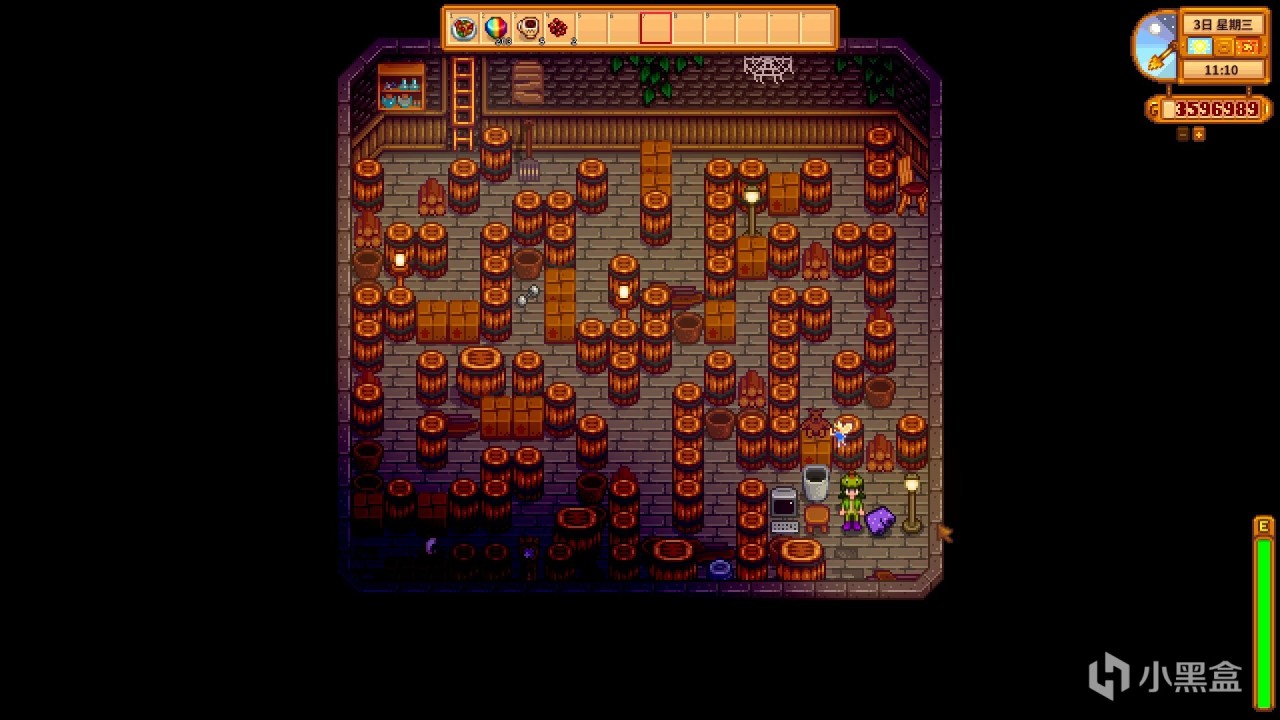Zoom out with the minus button
This screenshot has height=720, width=1280.
[x=1183, y=134]
